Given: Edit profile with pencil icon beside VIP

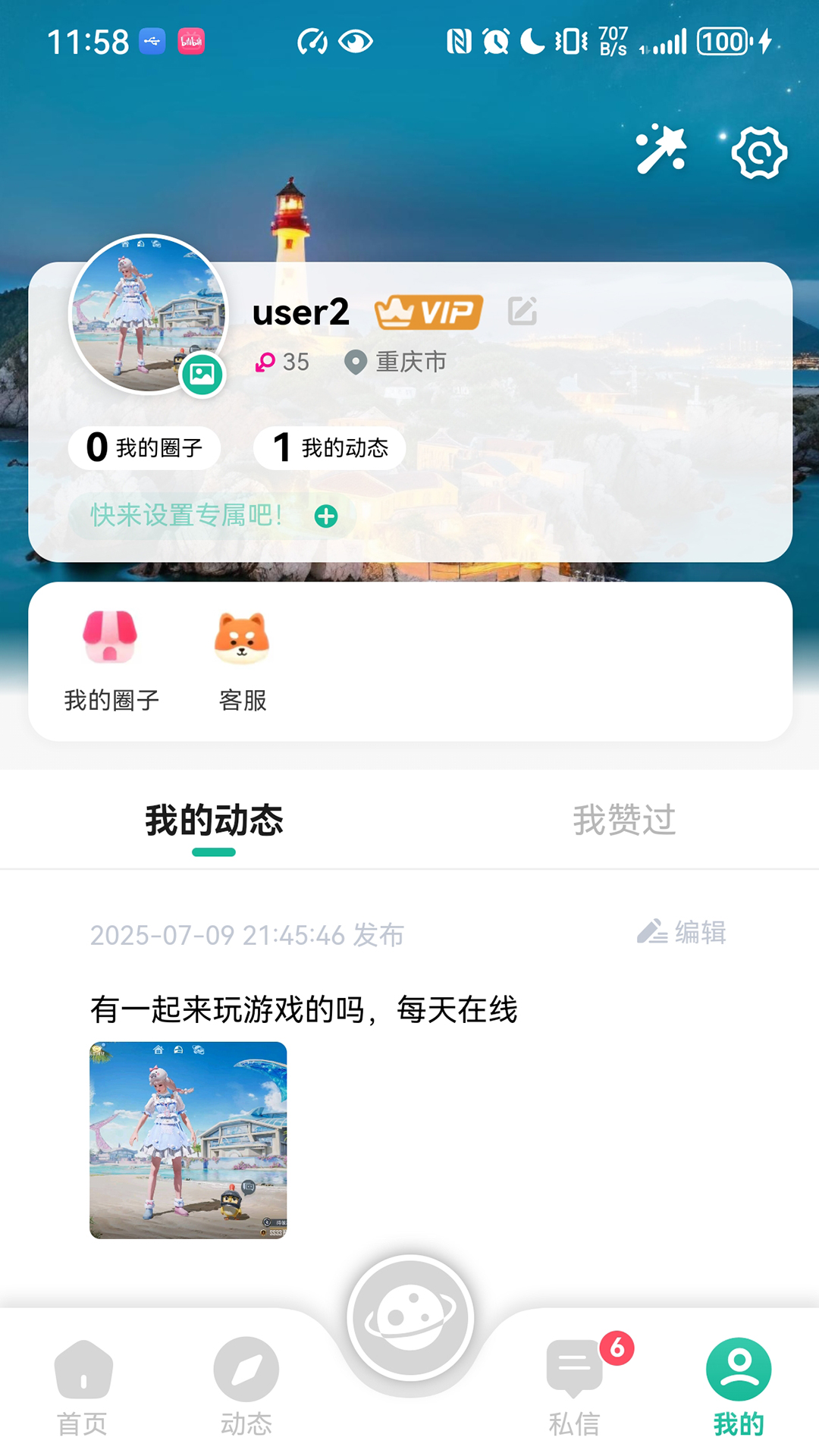Looking at the screenshot, I should coord(522,311).
